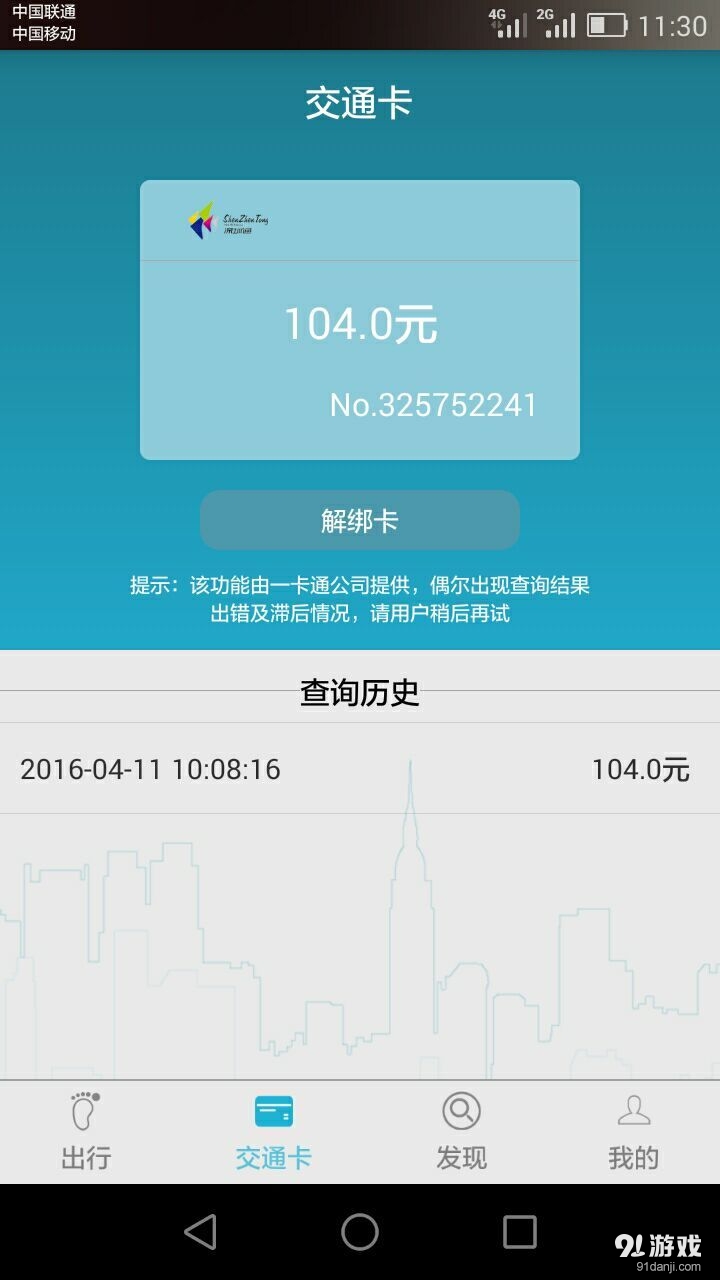Image resolution: width=720 pixels, height=1280 pixels.
Task: Tap the 交通卡 page title
Action: pos(360,103)
